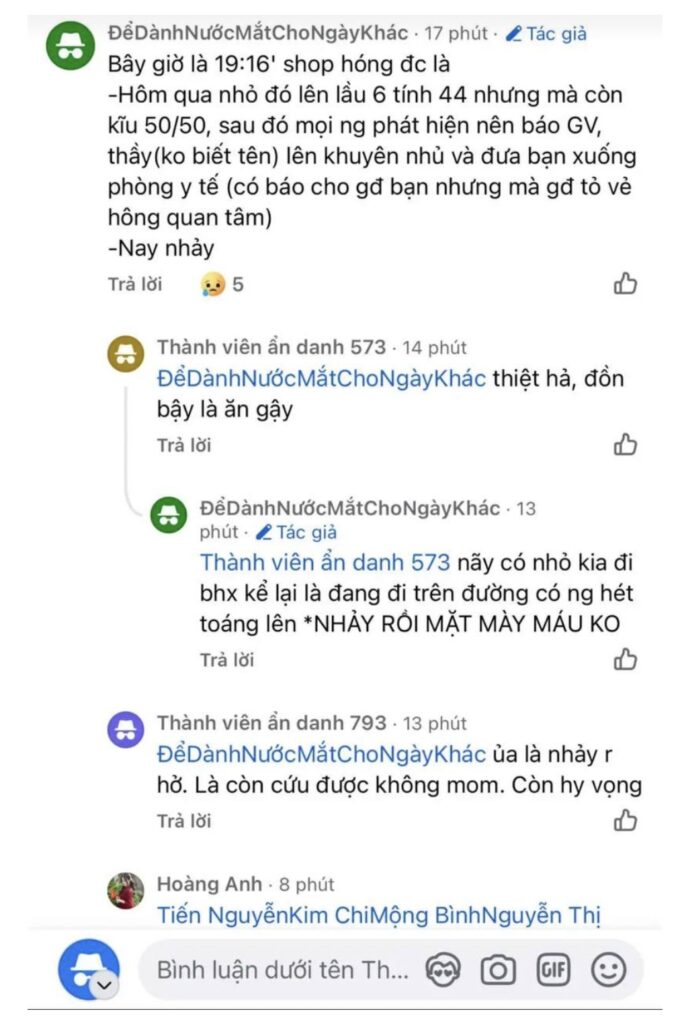Attach a photo with the camera icon
The height and width of the screenshot is (1024, 680).
click(497, 970)
